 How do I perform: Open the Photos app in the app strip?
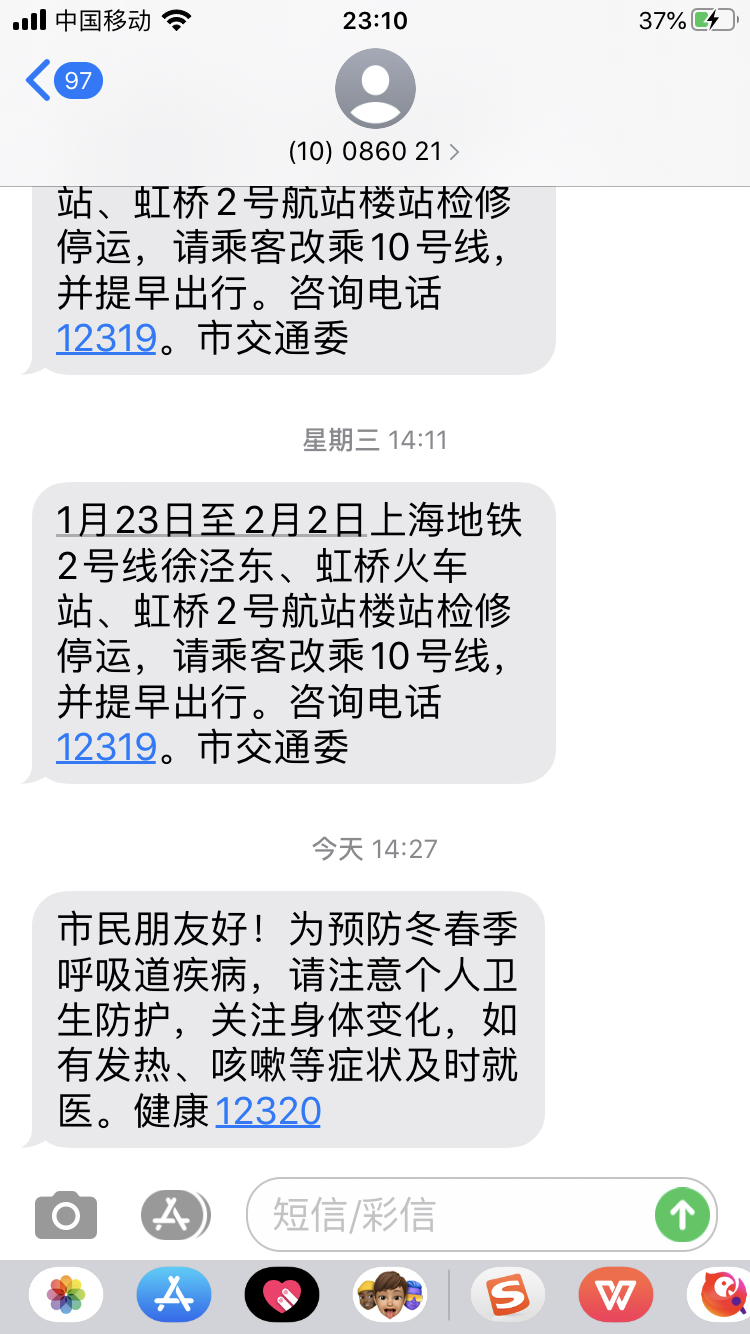coord(66,1295)
